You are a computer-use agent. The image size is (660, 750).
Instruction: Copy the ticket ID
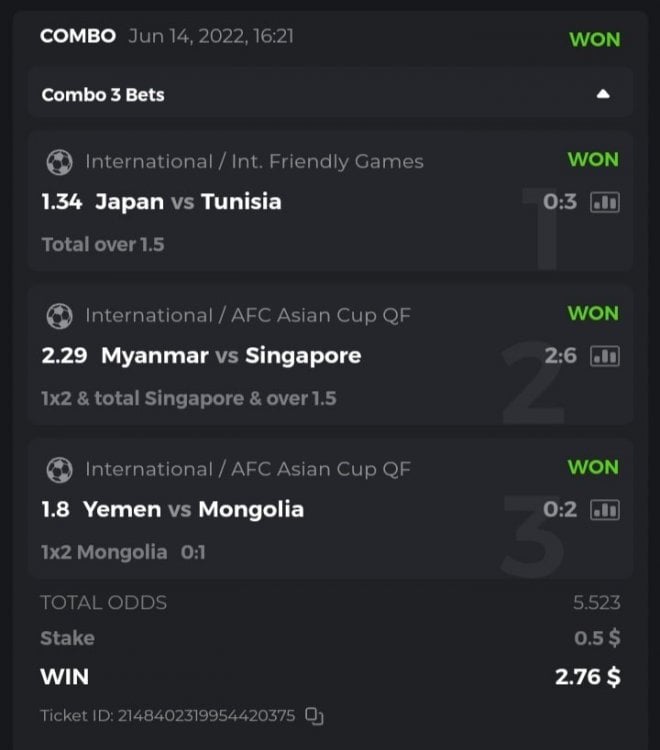click(314, 715)
